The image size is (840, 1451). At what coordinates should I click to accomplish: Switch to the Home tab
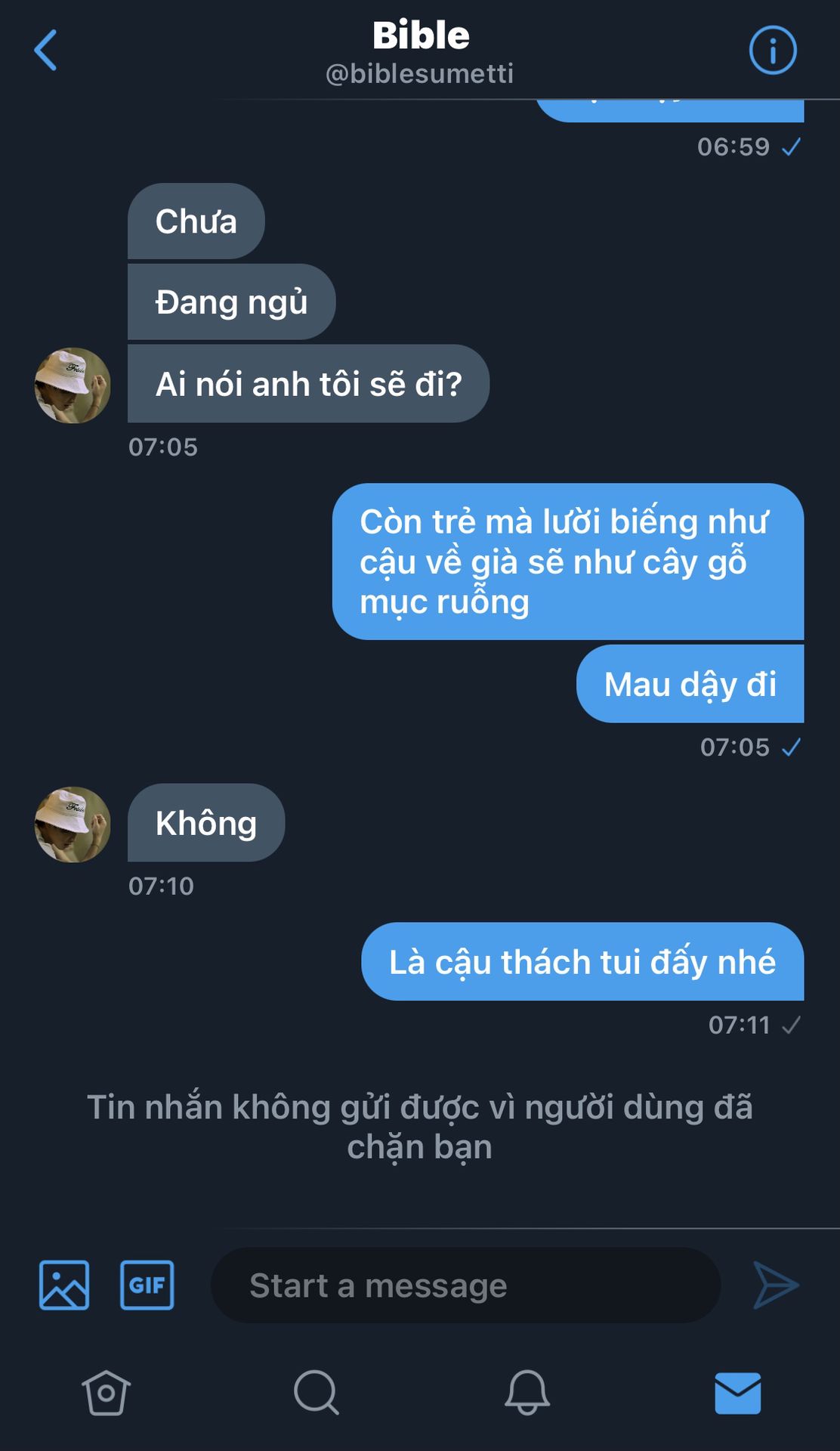click(106, 1392)
